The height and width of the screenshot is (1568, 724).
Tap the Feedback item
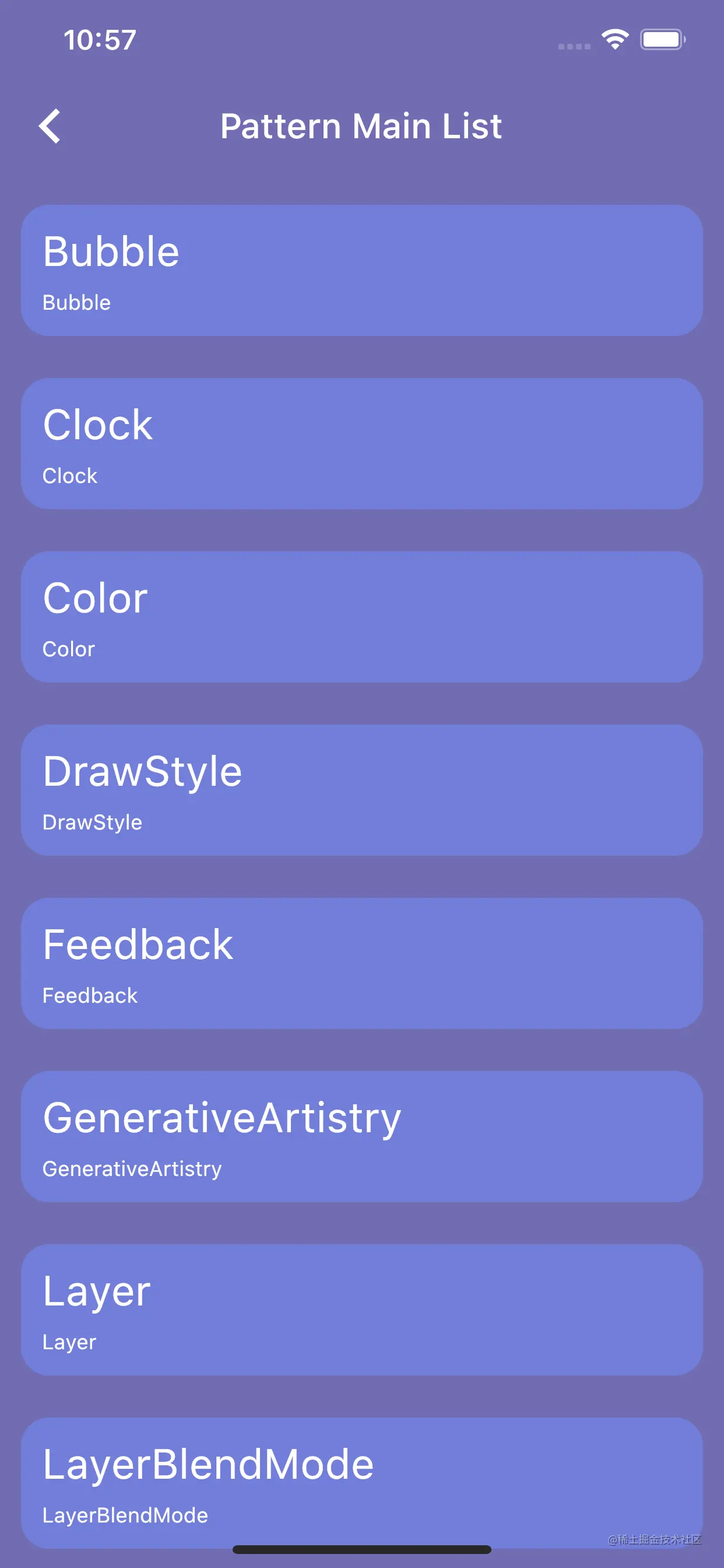(361, 963)
